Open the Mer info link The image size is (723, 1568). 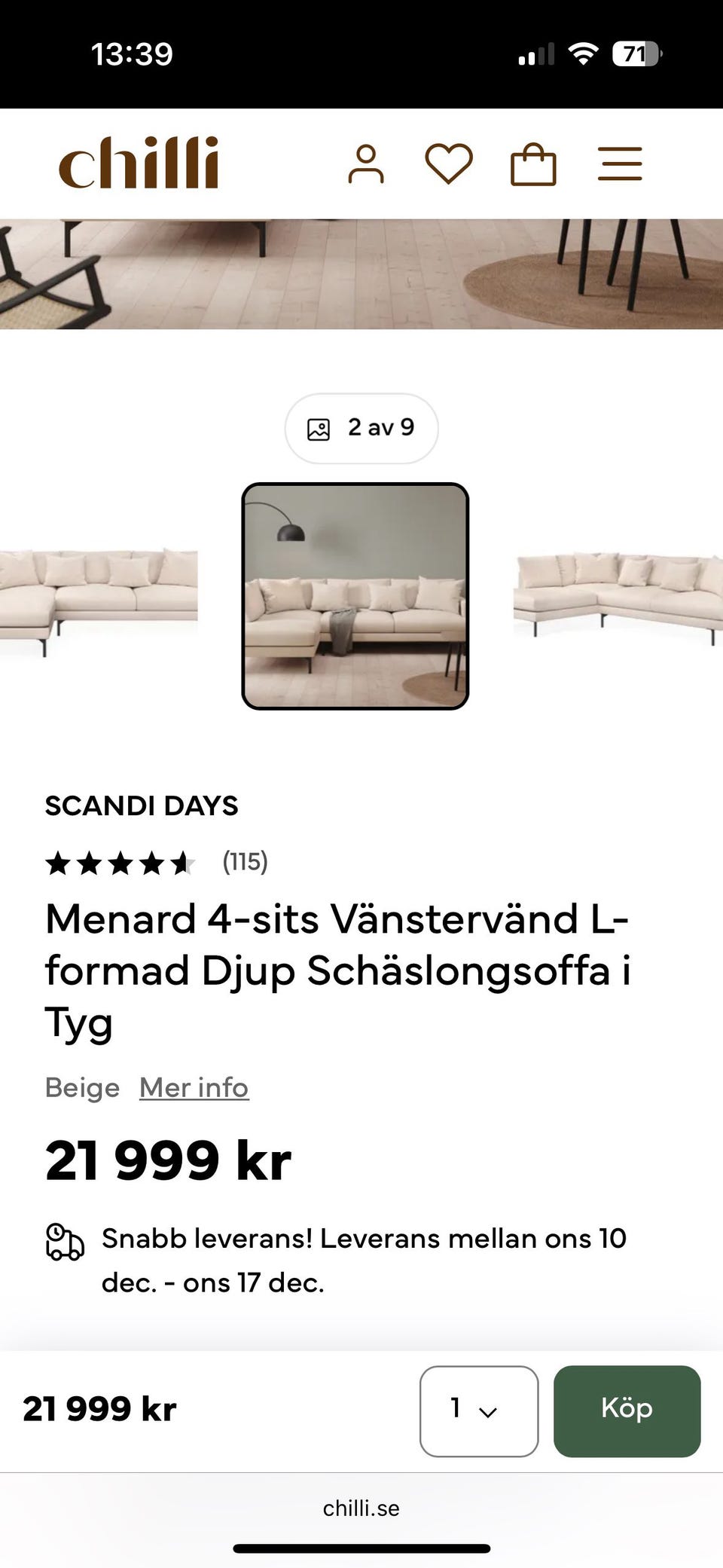193,1087
